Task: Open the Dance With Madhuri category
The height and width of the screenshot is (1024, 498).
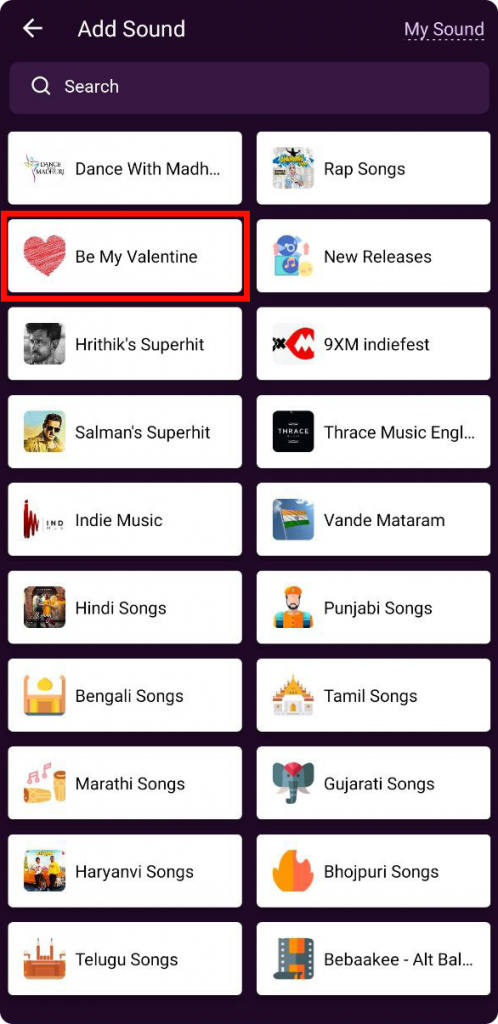Action: click(125, 168)
